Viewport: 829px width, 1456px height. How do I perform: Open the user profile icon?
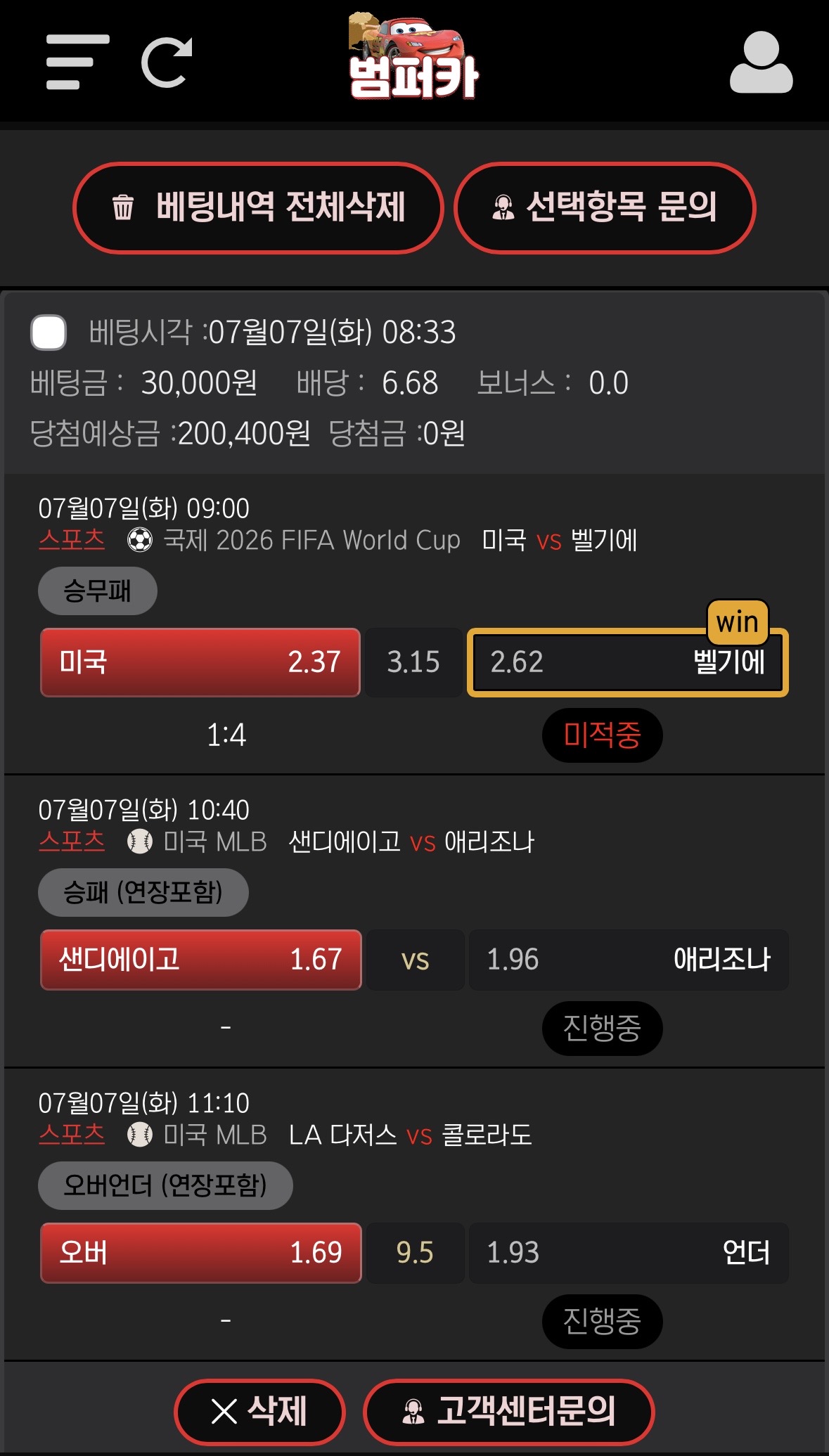tap(761, 62)
